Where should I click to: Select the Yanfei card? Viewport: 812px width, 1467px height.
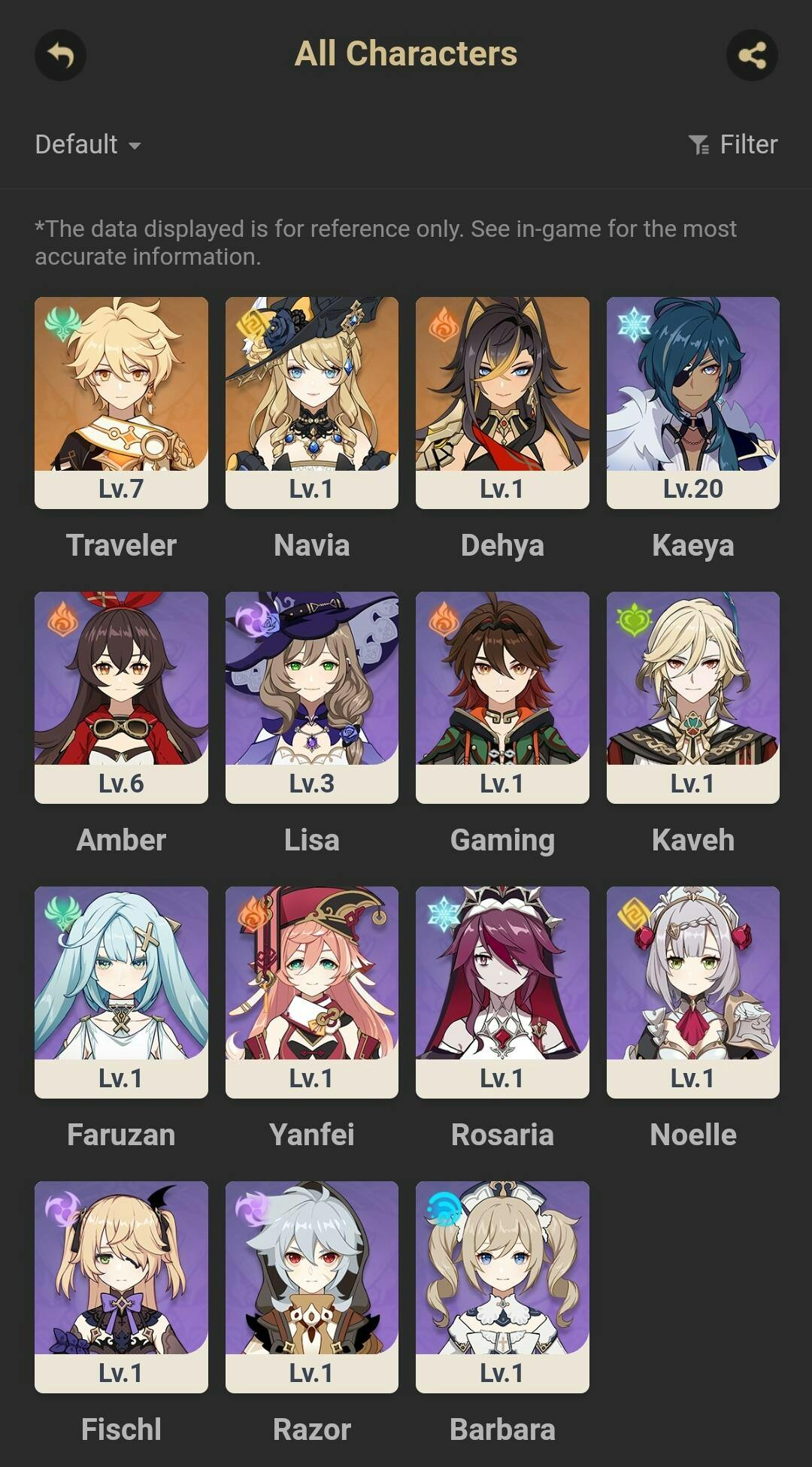[312, 993]
